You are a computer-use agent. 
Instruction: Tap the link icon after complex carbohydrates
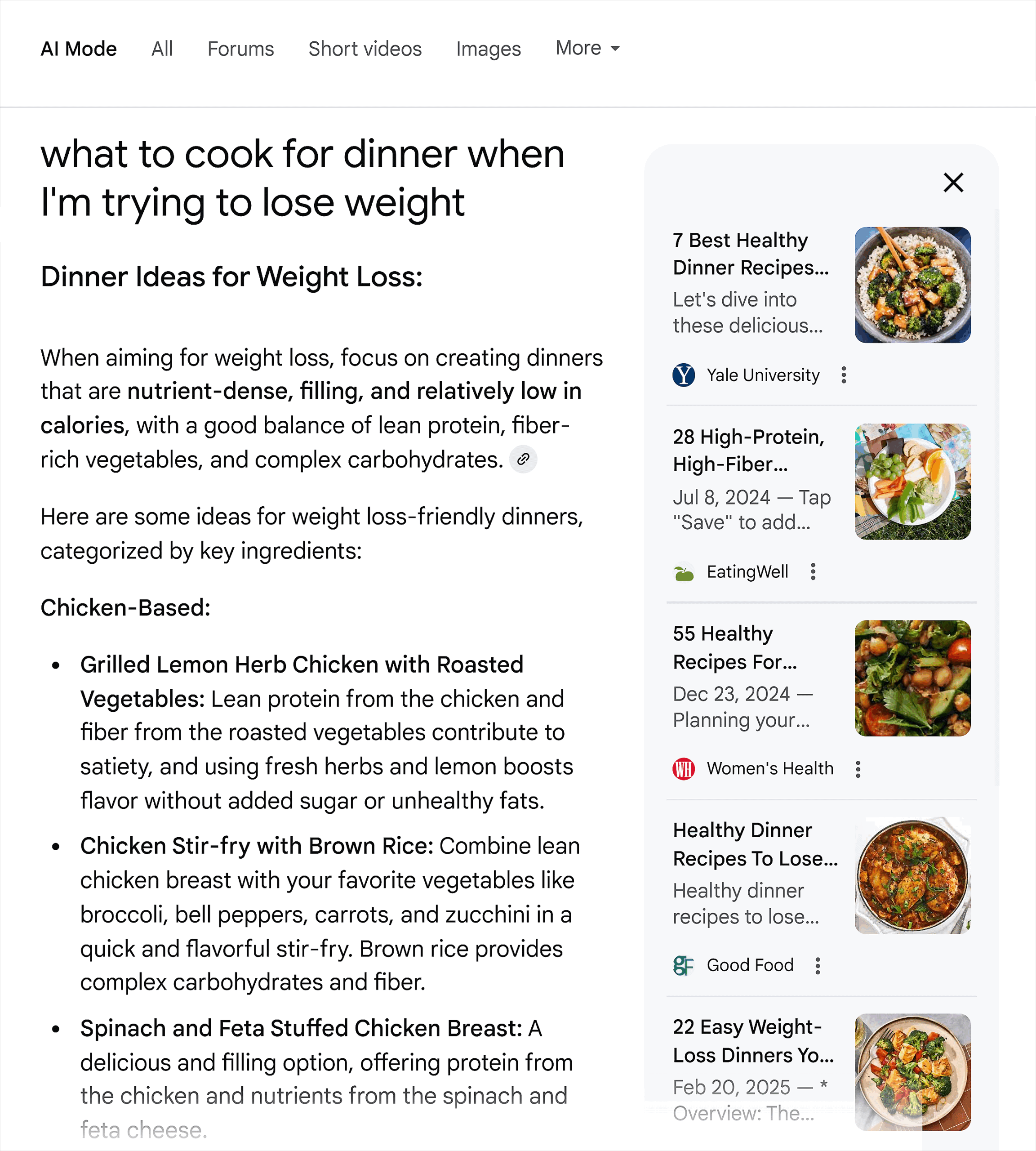(x=523, y=459)
